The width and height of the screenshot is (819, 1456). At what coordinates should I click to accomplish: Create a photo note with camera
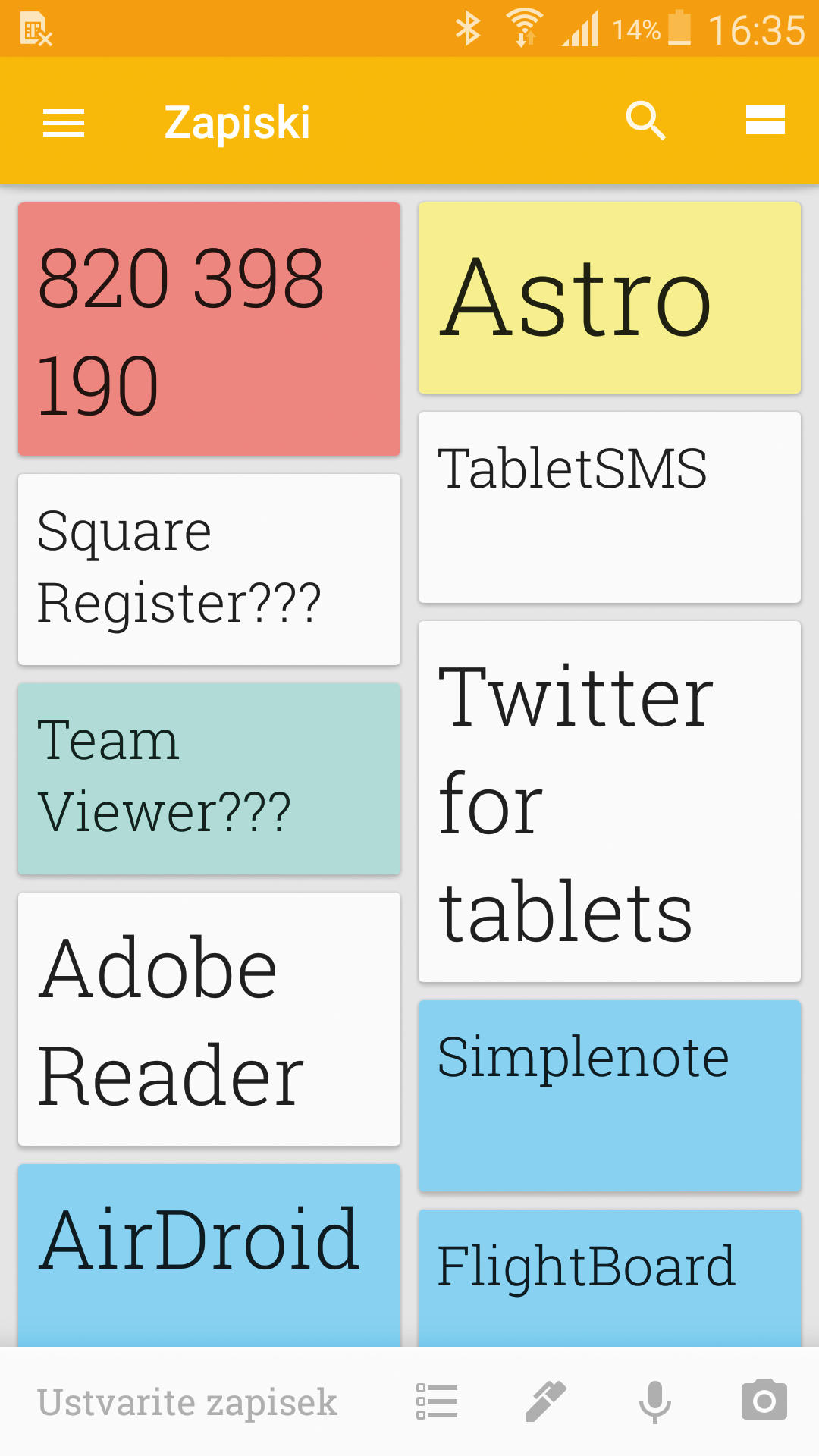[x=764, y=1400]
